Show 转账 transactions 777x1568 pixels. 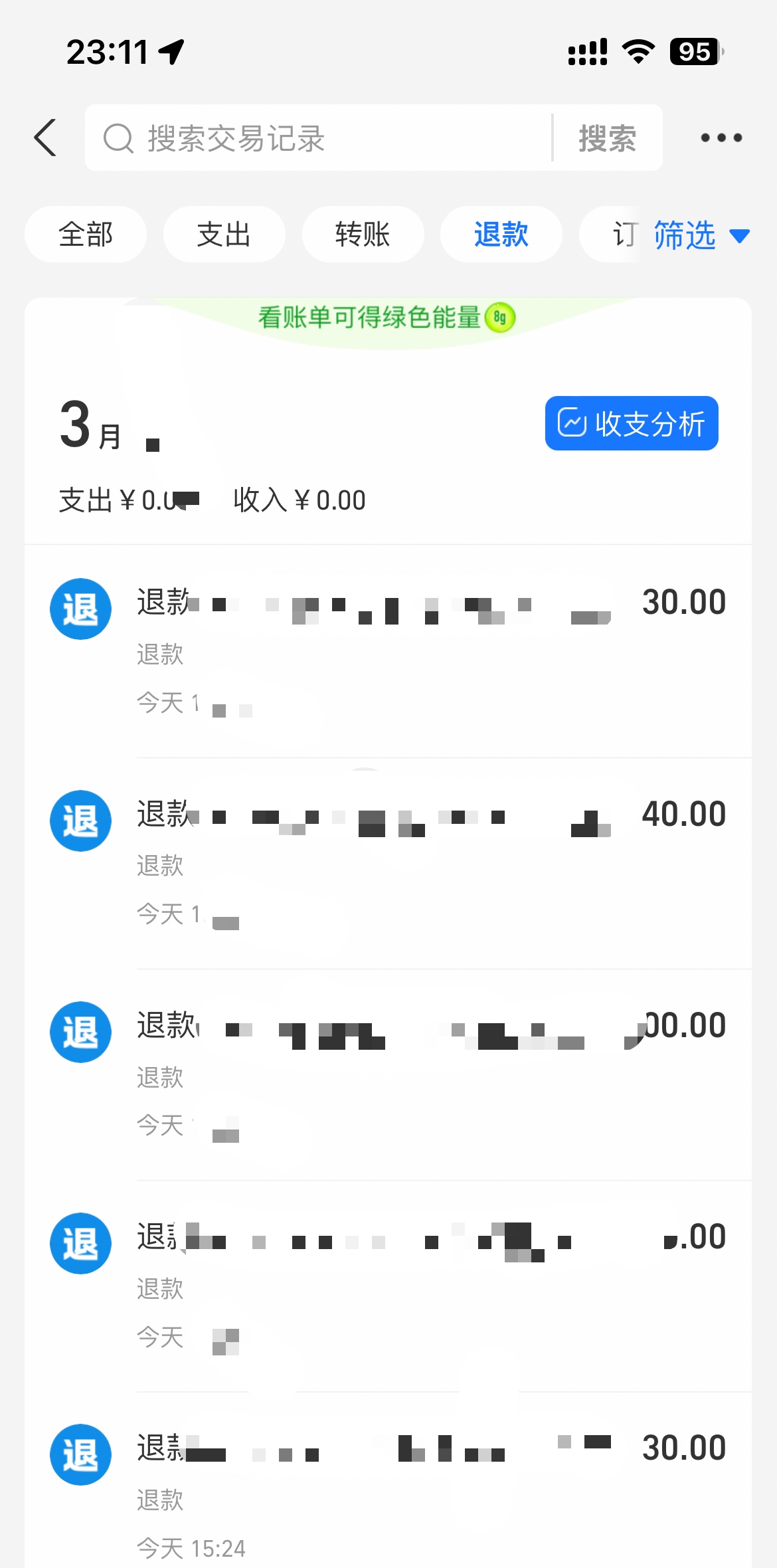point(363,235)
